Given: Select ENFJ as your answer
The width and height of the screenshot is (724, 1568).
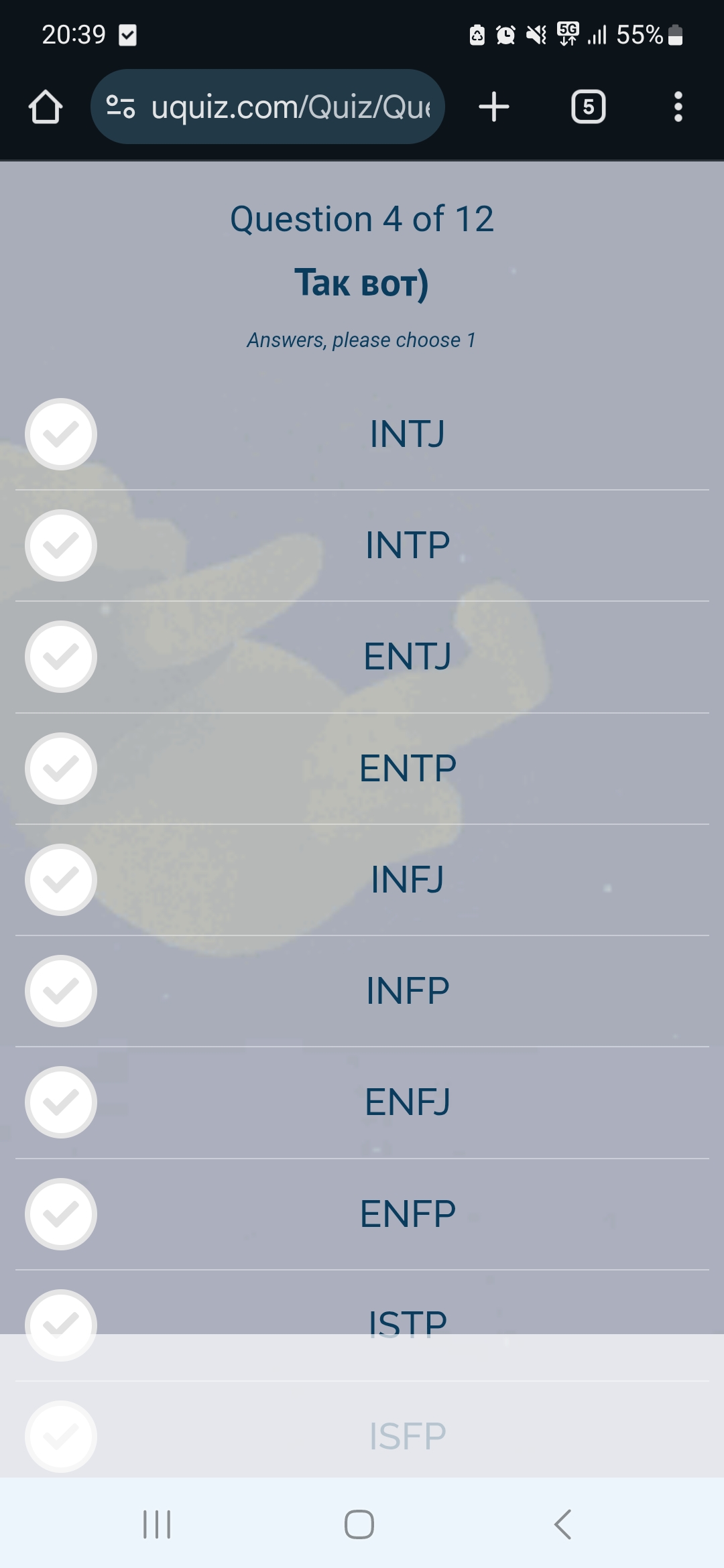Looking at the screenshot, I should point(362,1102).
